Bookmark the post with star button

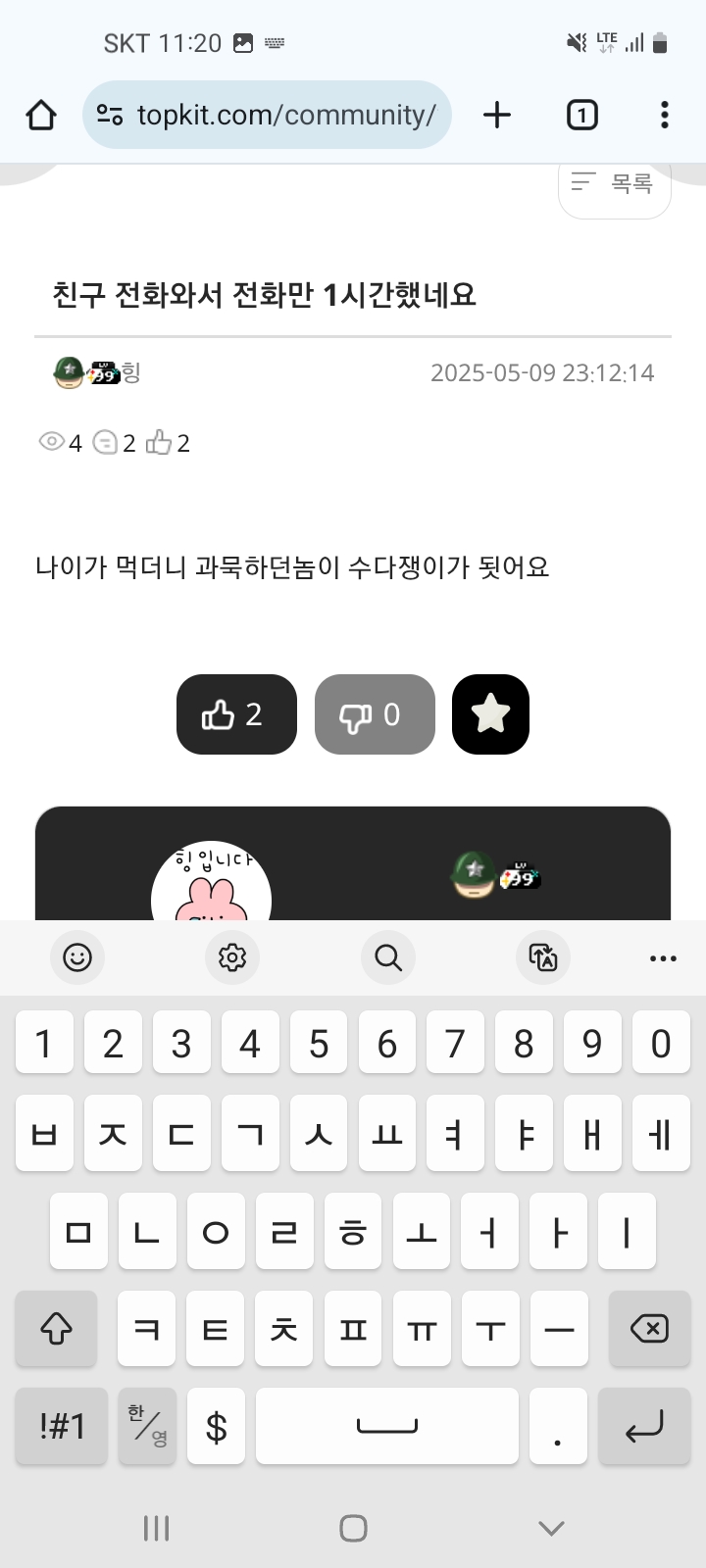(x=490, y=714)
